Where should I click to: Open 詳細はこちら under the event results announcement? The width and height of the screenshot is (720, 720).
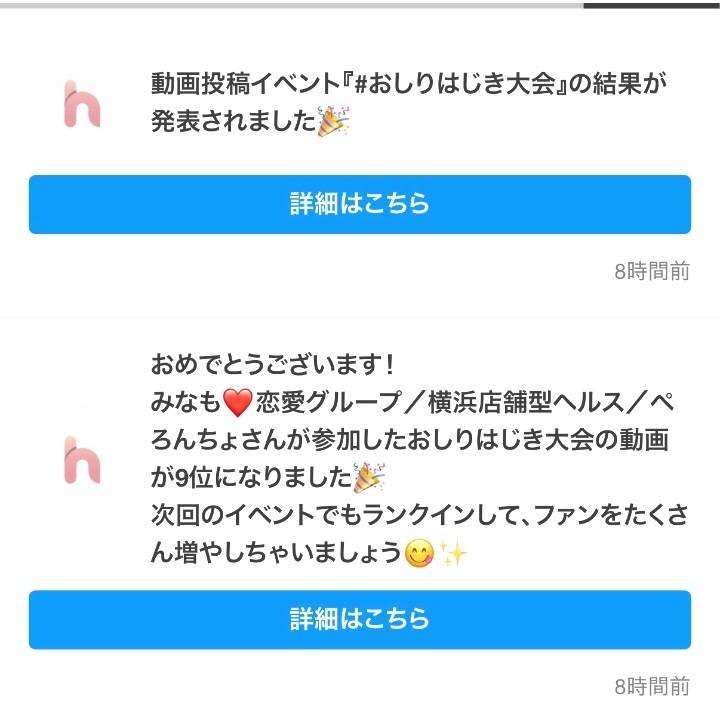pyautogui.click(x=360, y=205)
